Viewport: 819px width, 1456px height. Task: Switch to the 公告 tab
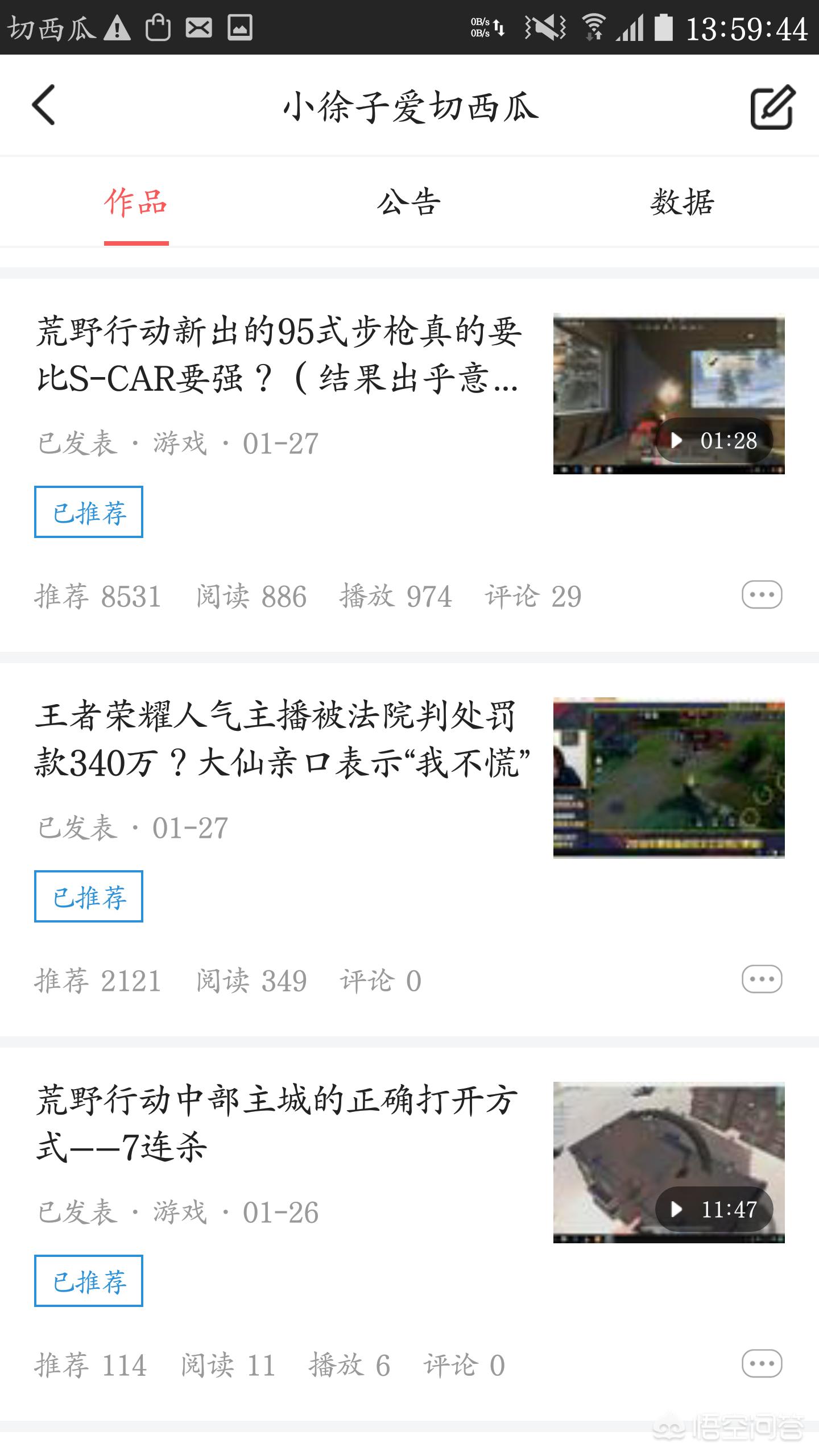point(409,202)
